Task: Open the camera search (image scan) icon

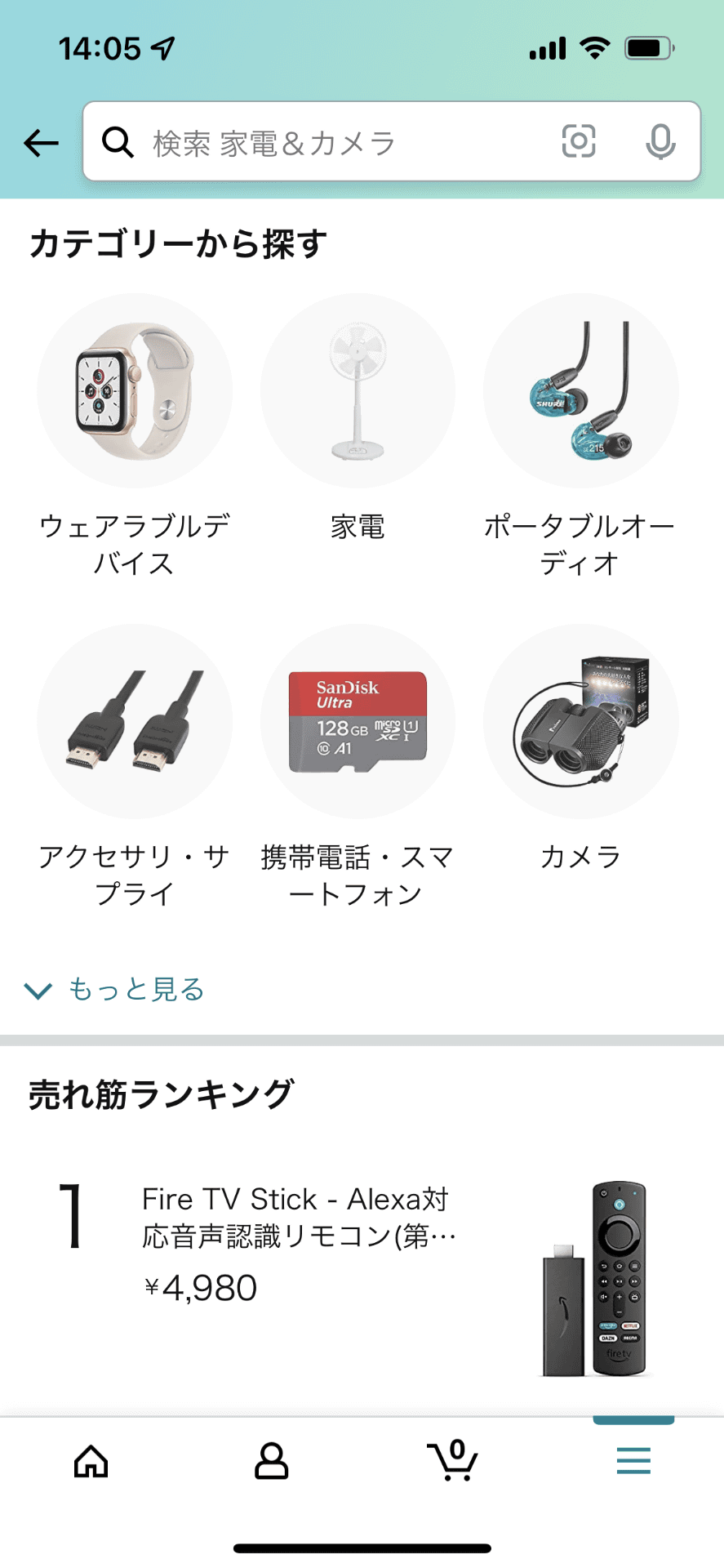Action: [579, 141]
